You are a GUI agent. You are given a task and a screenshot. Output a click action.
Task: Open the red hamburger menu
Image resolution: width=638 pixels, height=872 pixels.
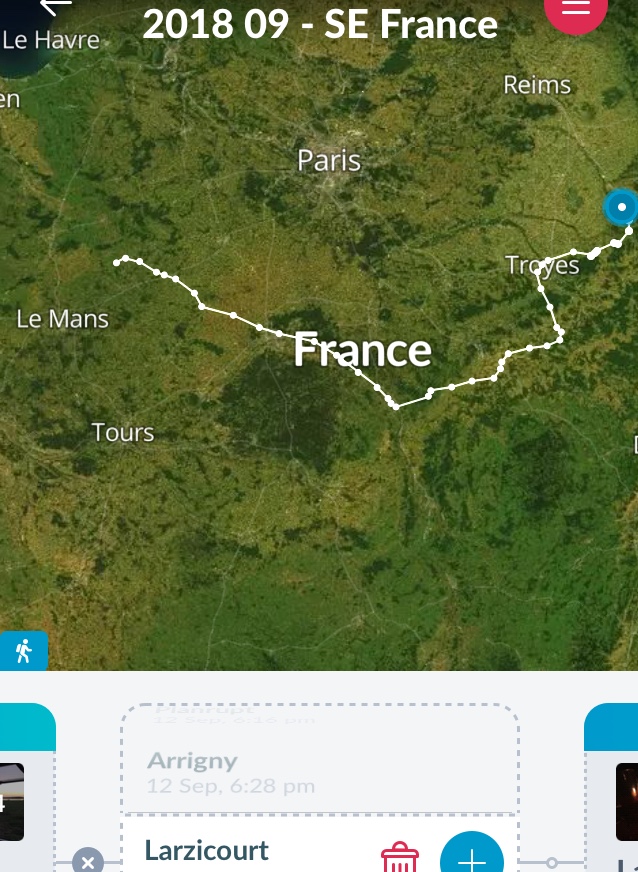[x=574, y=8]
